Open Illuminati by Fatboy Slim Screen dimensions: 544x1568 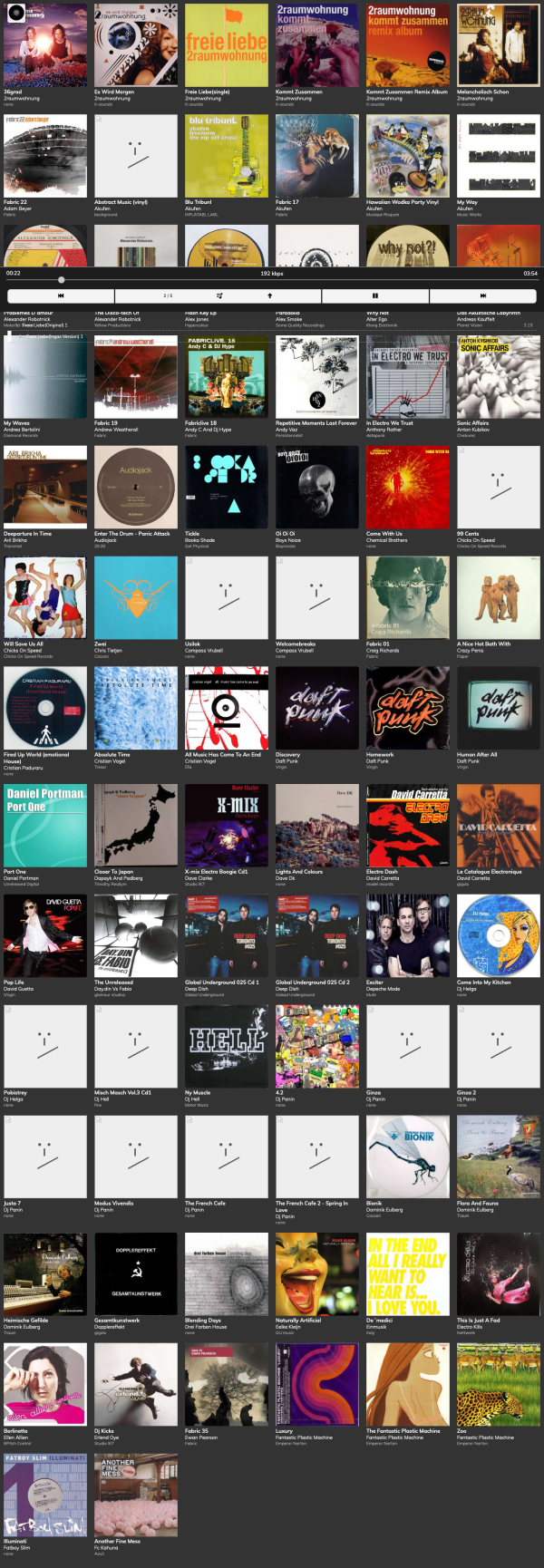point(44,1495)
